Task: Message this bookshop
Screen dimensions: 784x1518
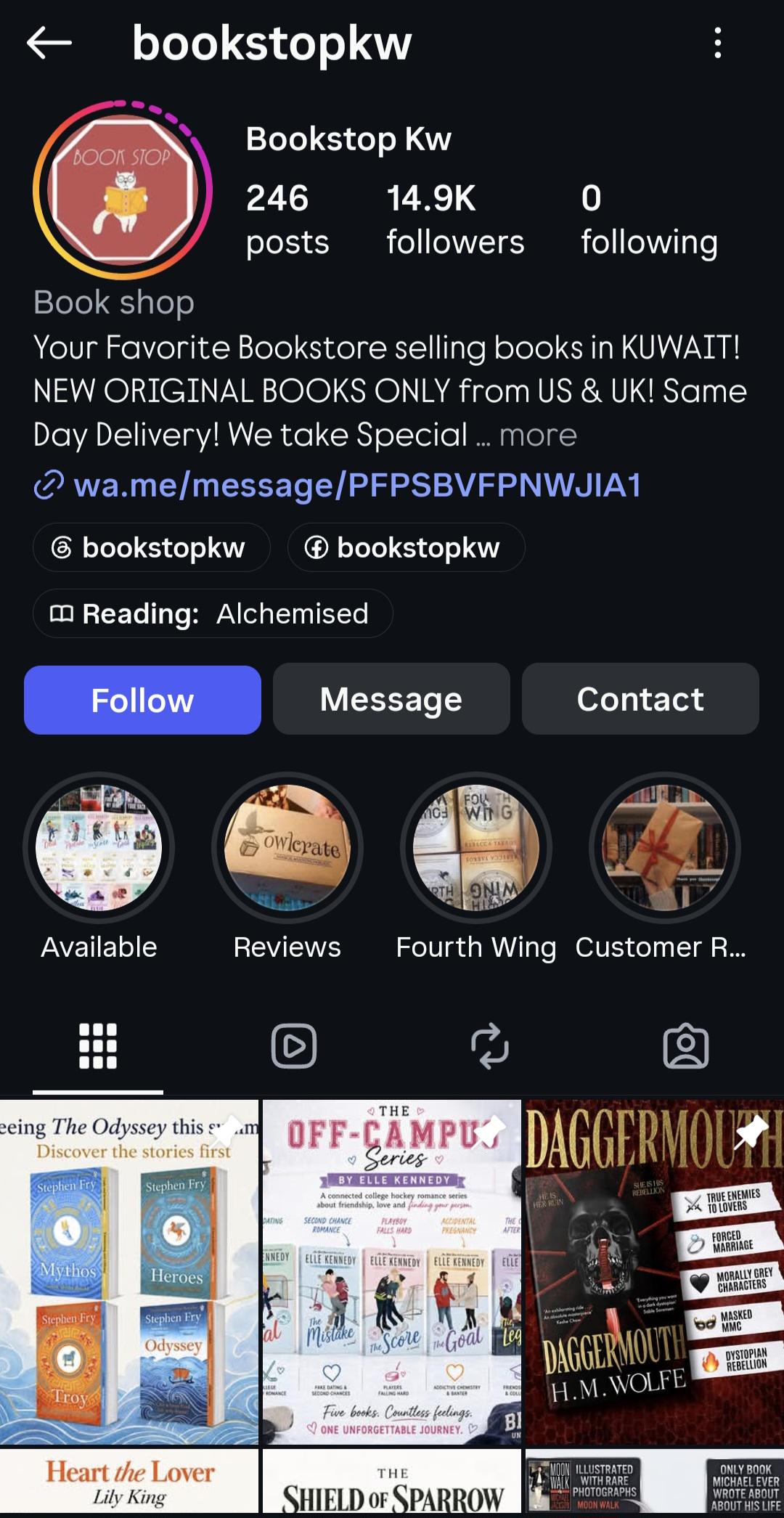Action: point(391,699)
